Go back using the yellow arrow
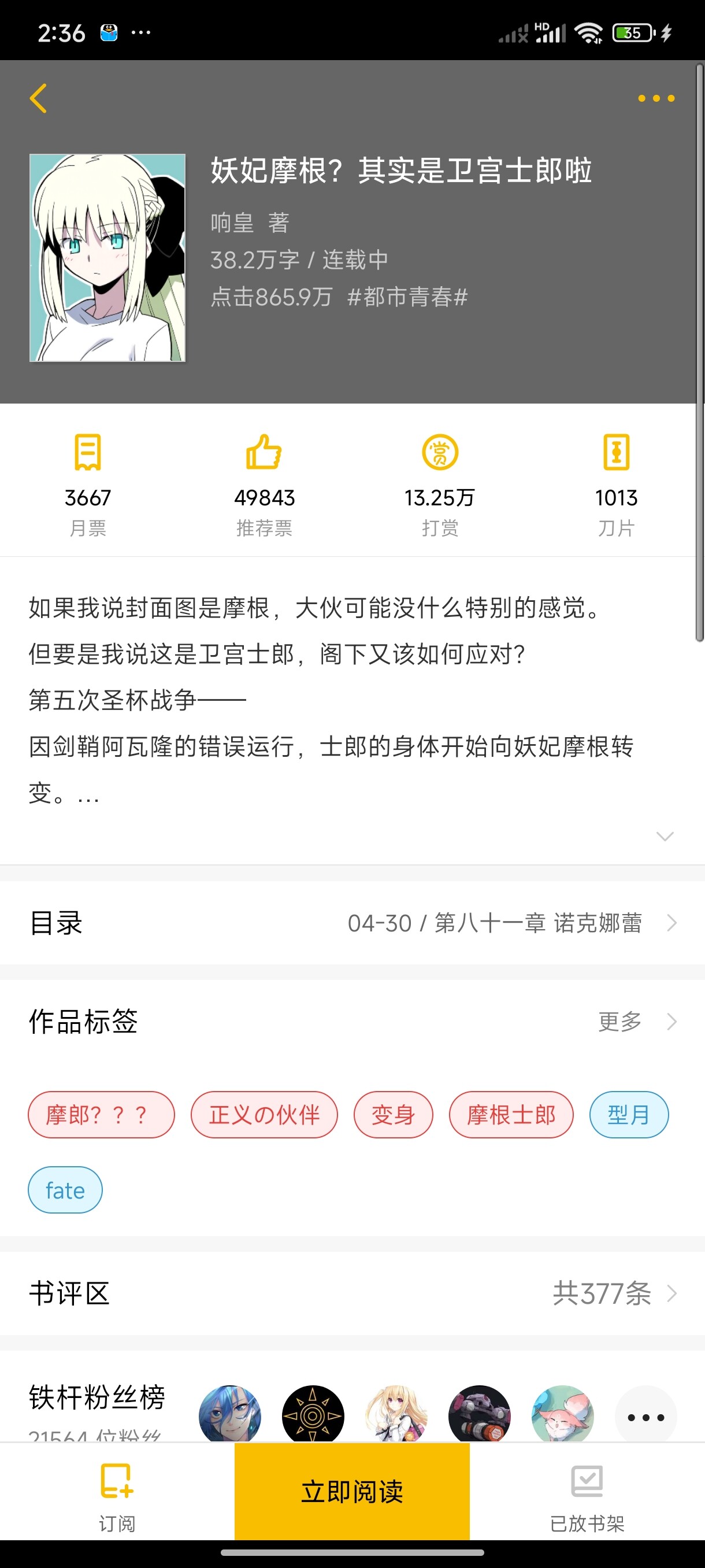Viewport: 705px width, 1568px height. point(38,98)
